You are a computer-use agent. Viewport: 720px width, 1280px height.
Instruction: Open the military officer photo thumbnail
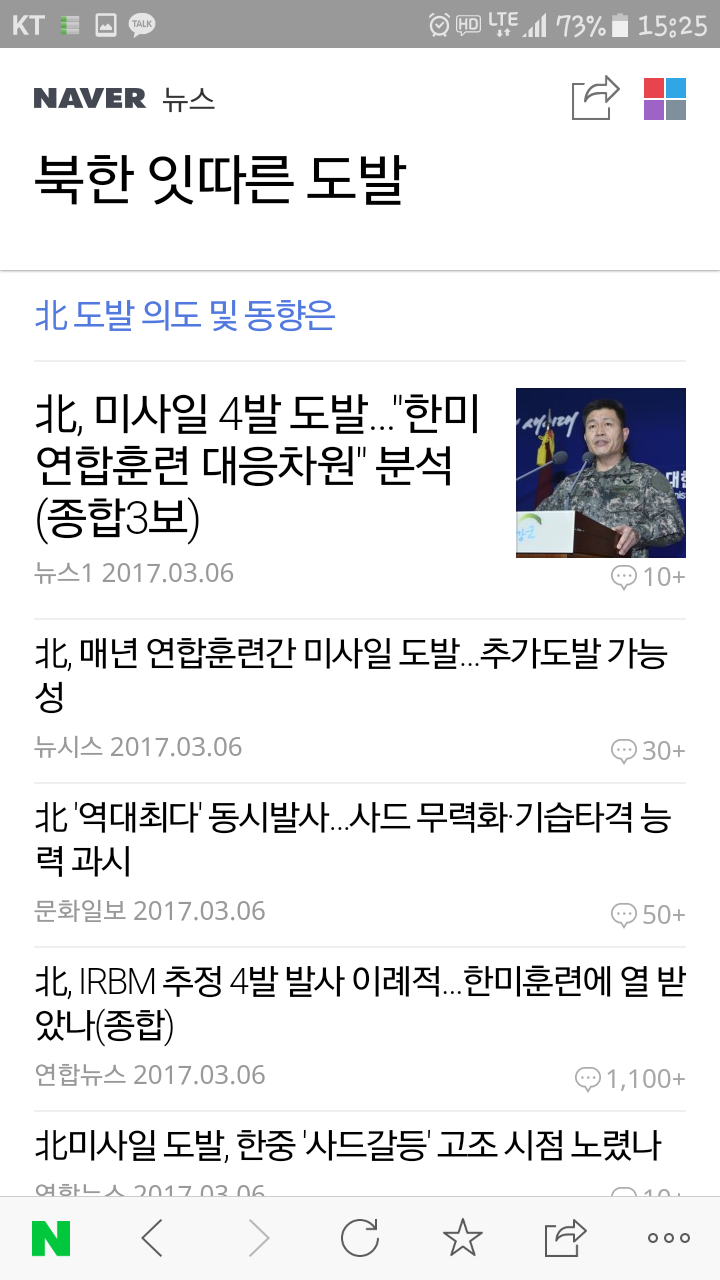pyautogui.click(x=600, y=473)
